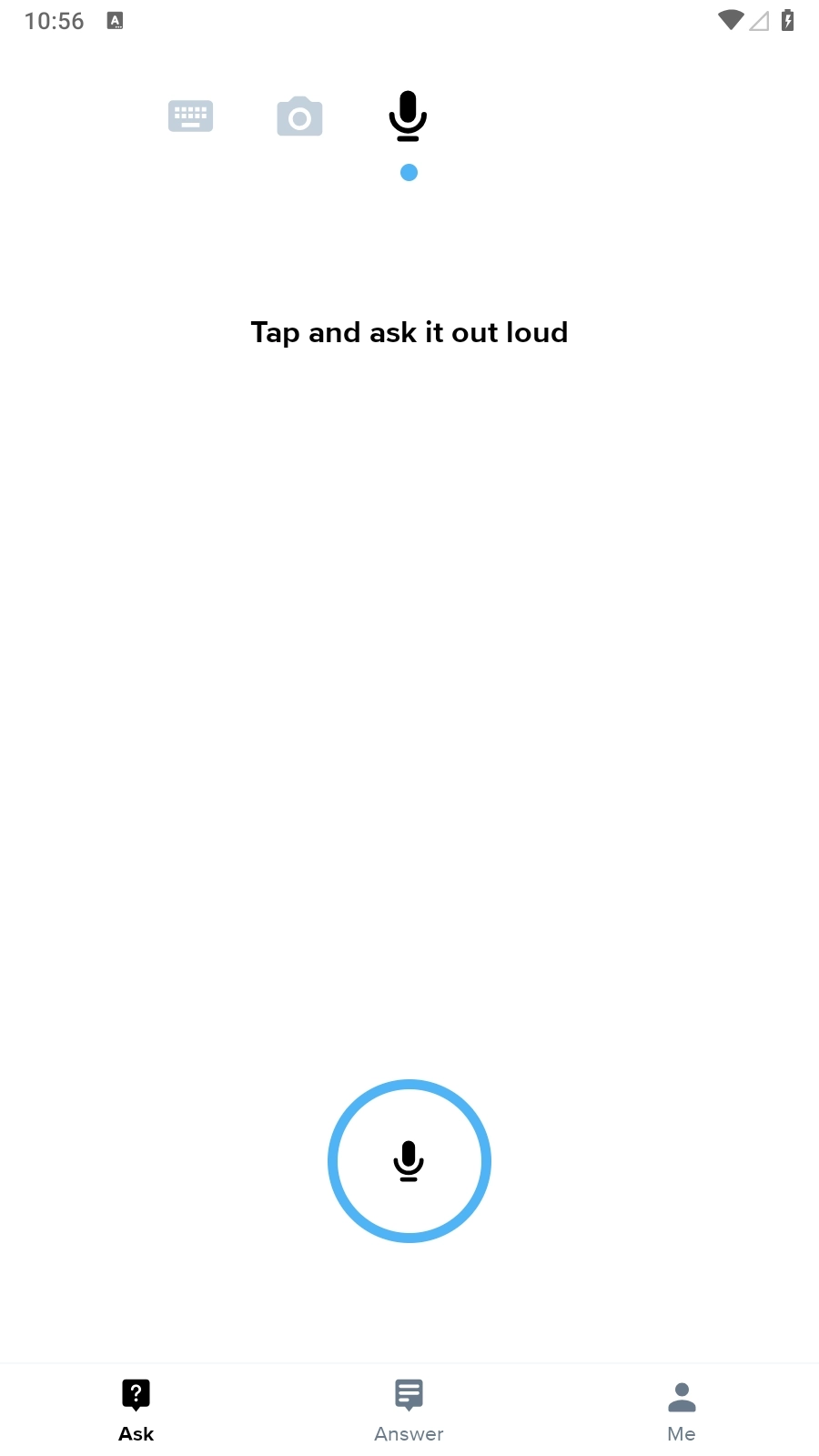Tap the large blue microphone record button

tap(409, 1160)
